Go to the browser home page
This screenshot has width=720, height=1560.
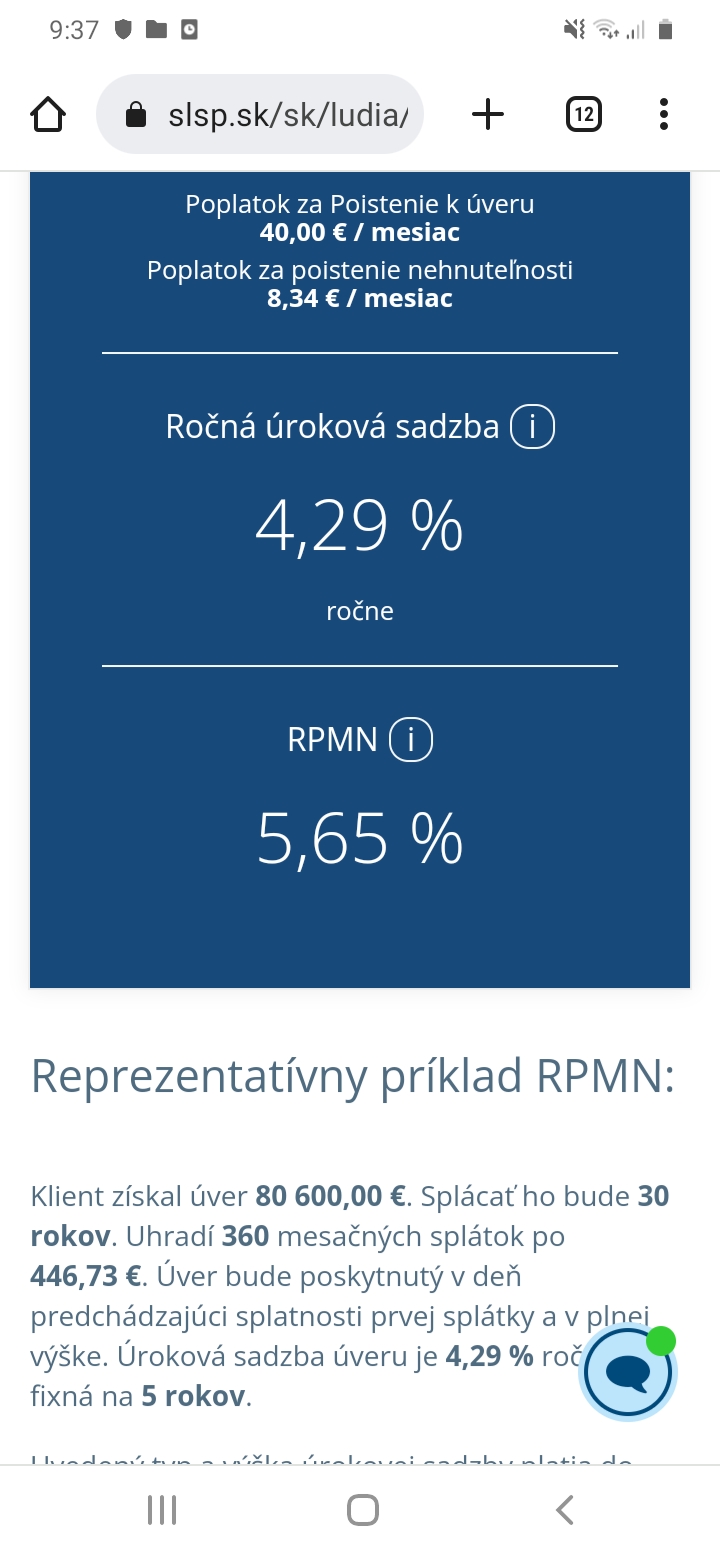(x=48, y=115)
